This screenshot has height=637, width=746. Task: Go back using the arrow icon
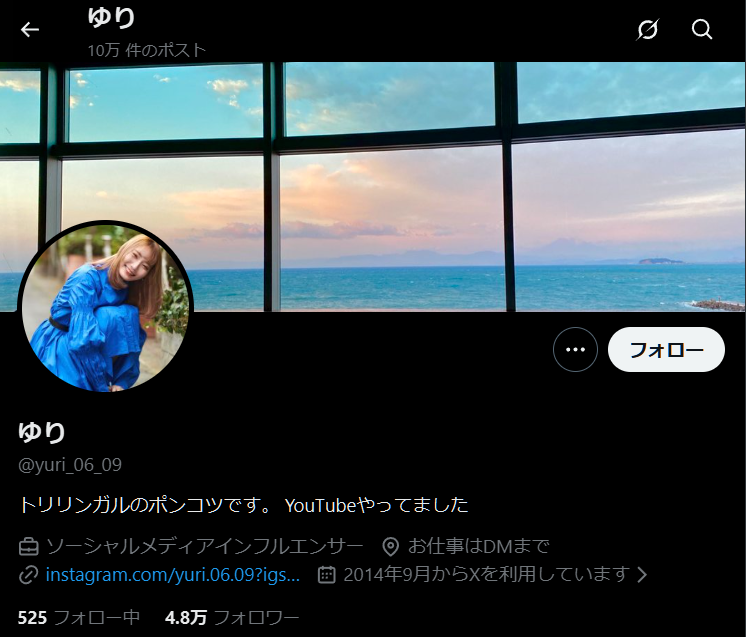30,29
